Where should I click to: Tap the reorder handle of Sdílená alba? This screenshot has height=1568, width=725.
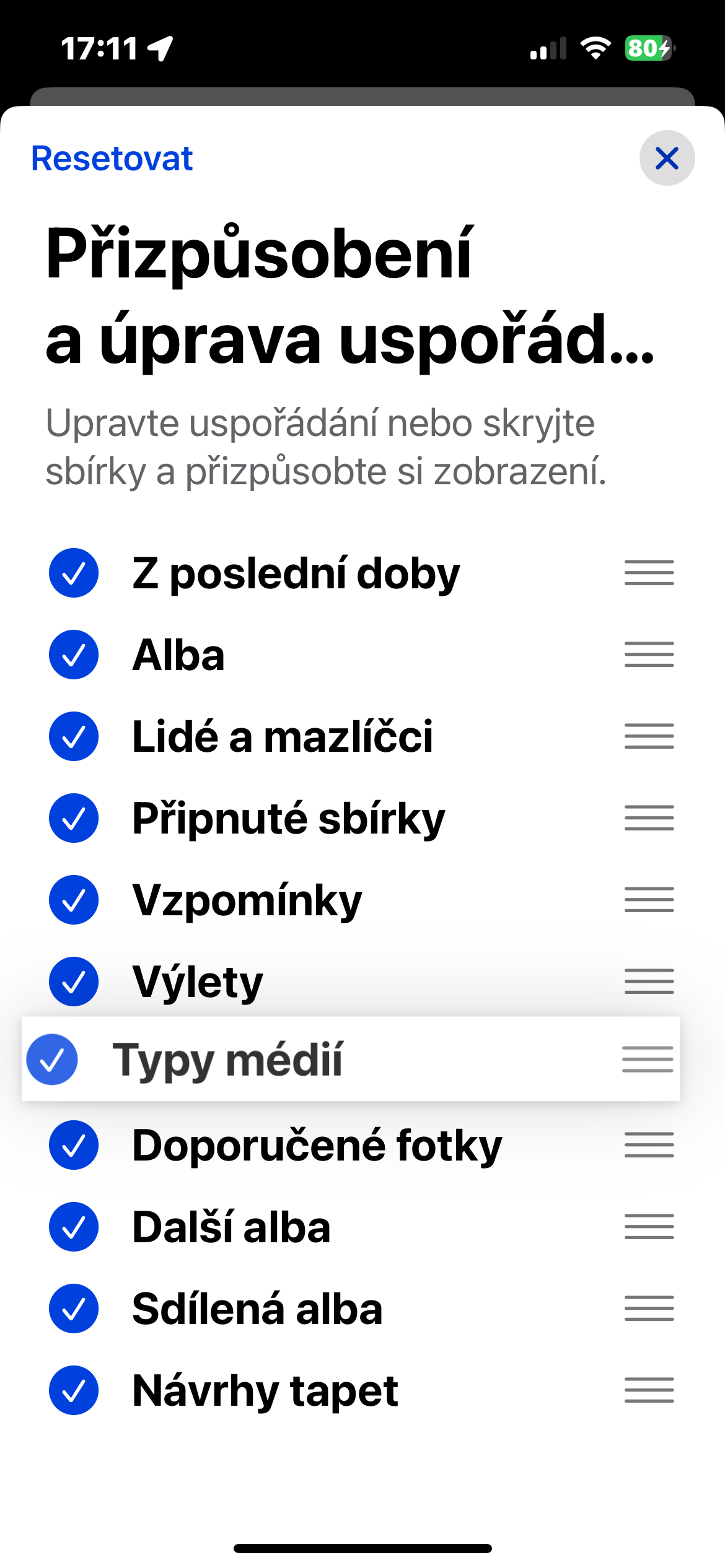(649, 1309)
